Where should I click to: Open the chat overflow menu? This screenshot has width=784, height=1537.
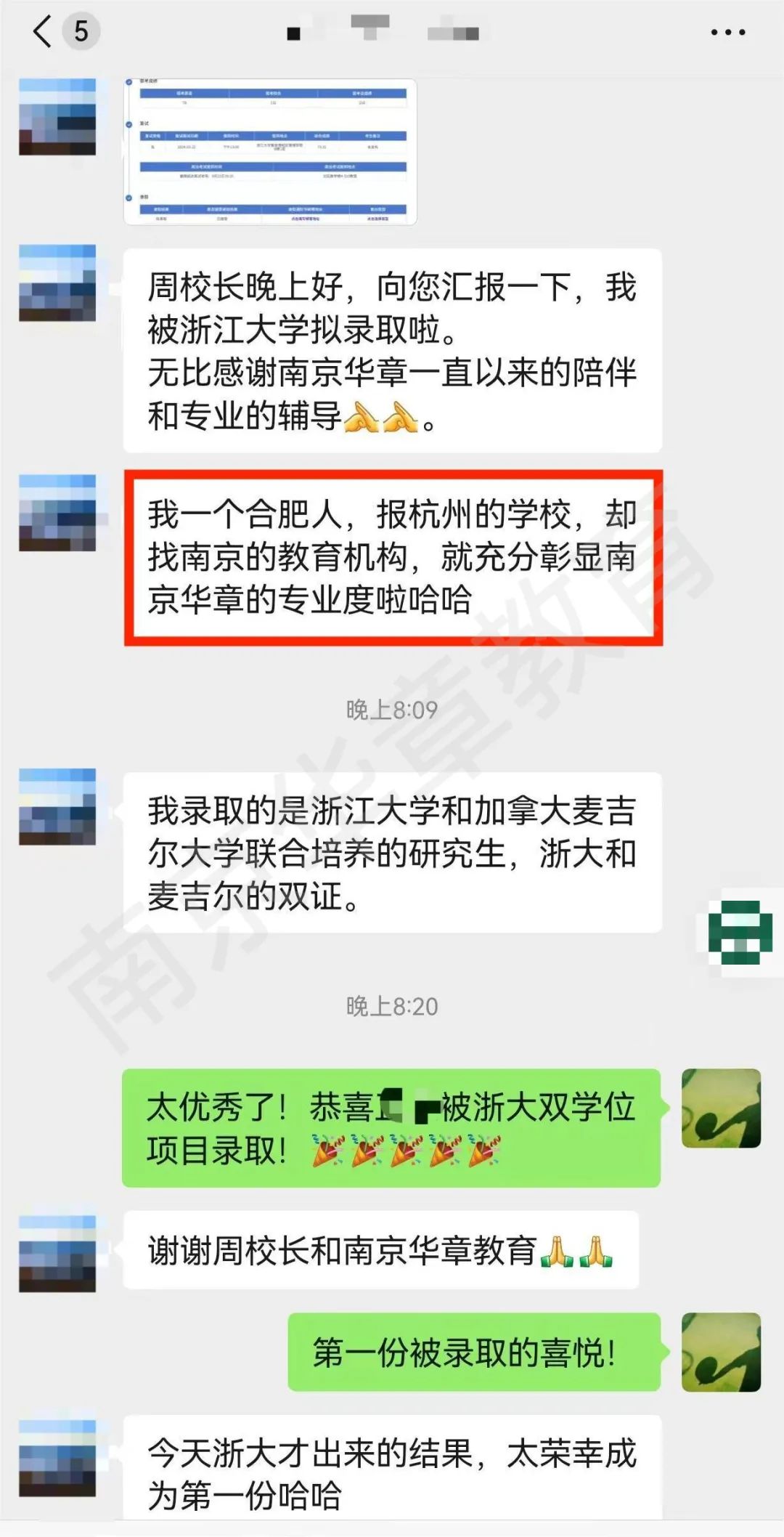pos(727,32)
